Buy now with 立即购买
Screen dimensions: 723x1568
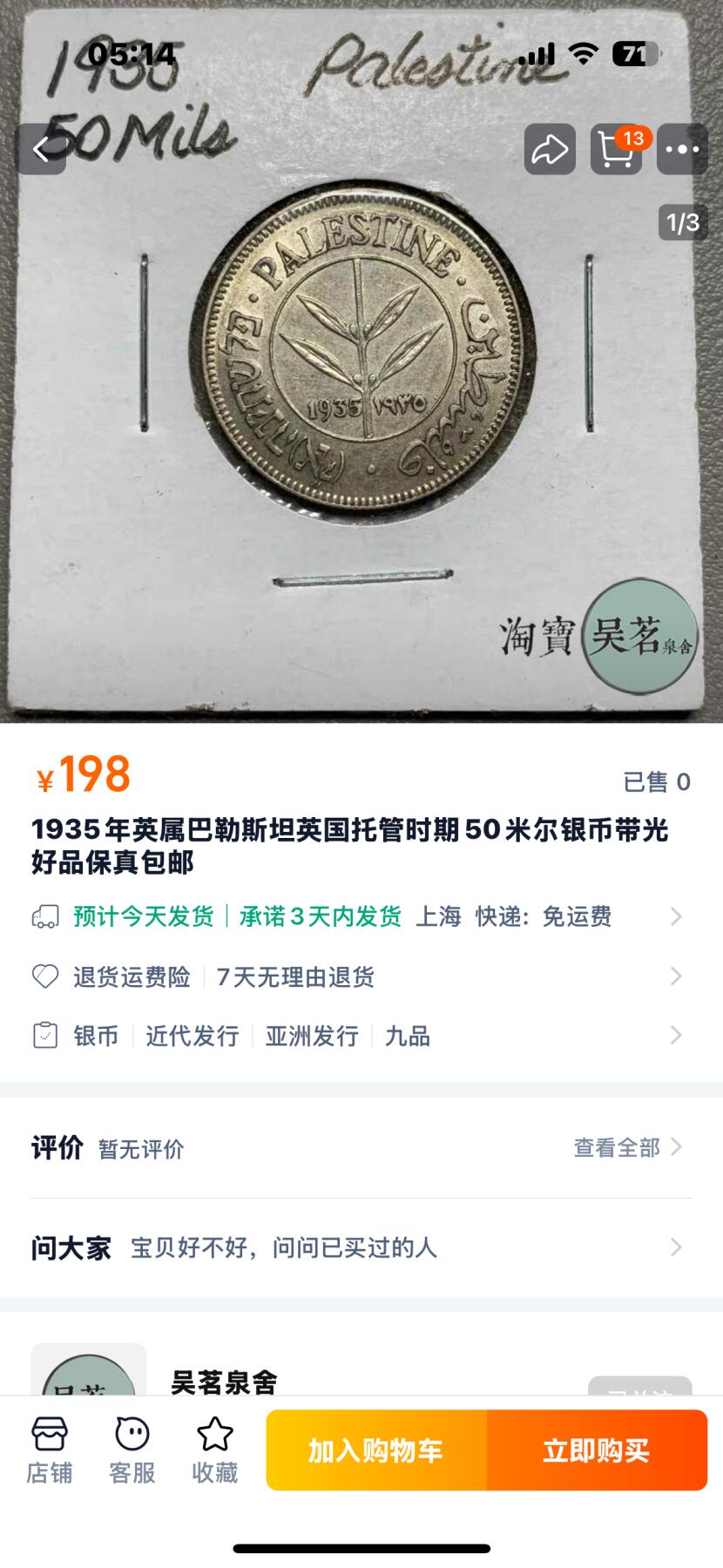(x=597, y=1450)
